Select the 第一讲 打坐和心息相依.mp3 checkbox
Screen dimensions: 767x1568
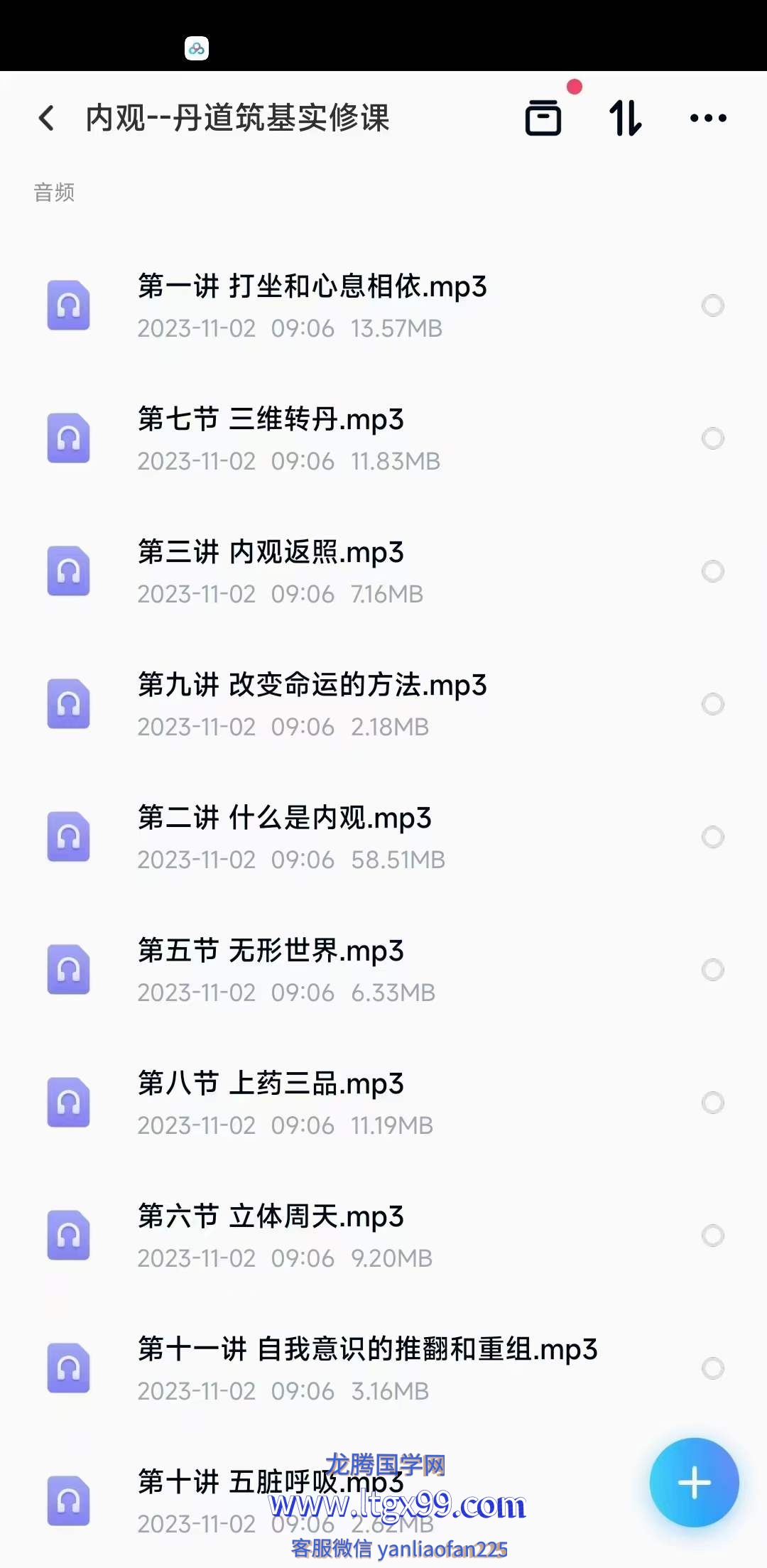pos(712,306)
